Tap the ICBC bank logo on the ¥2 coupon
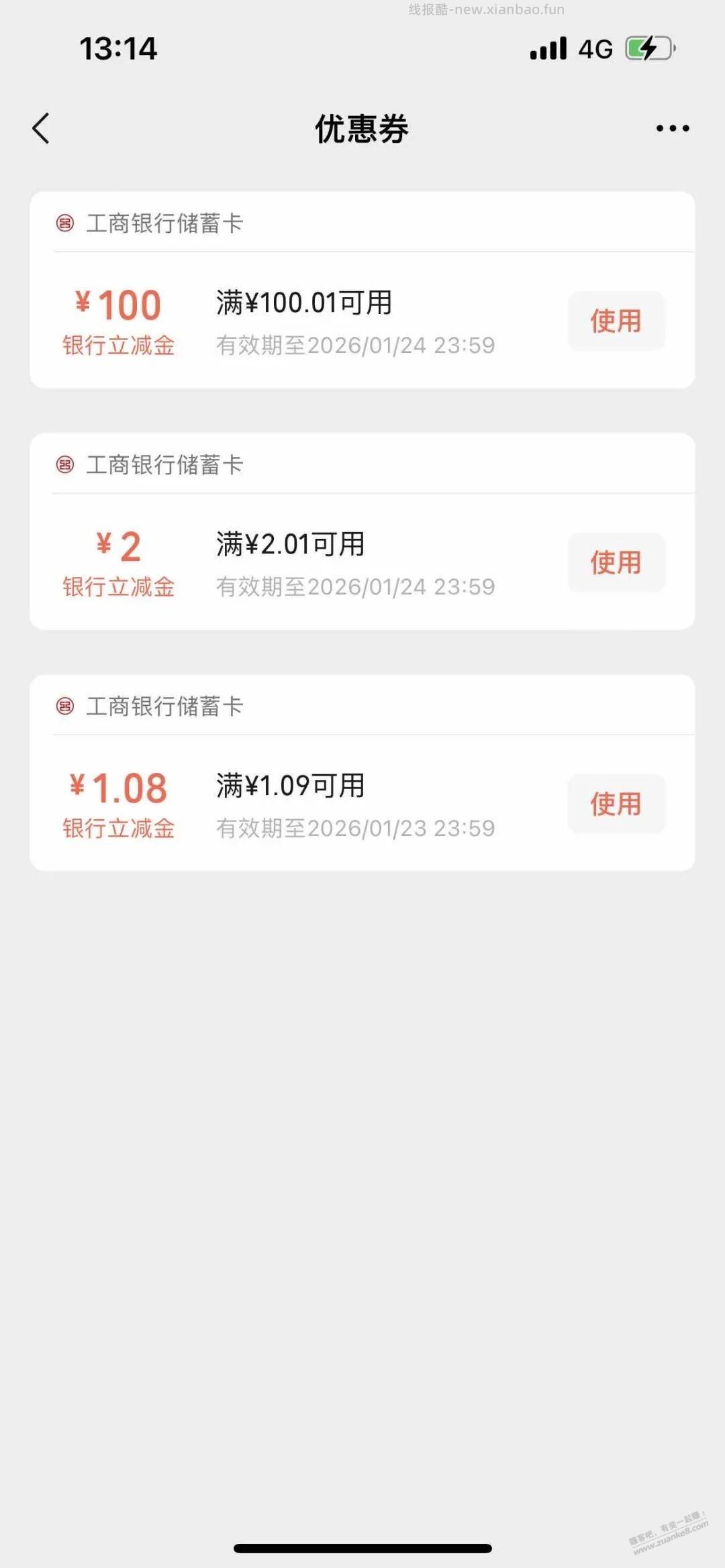 66,465
